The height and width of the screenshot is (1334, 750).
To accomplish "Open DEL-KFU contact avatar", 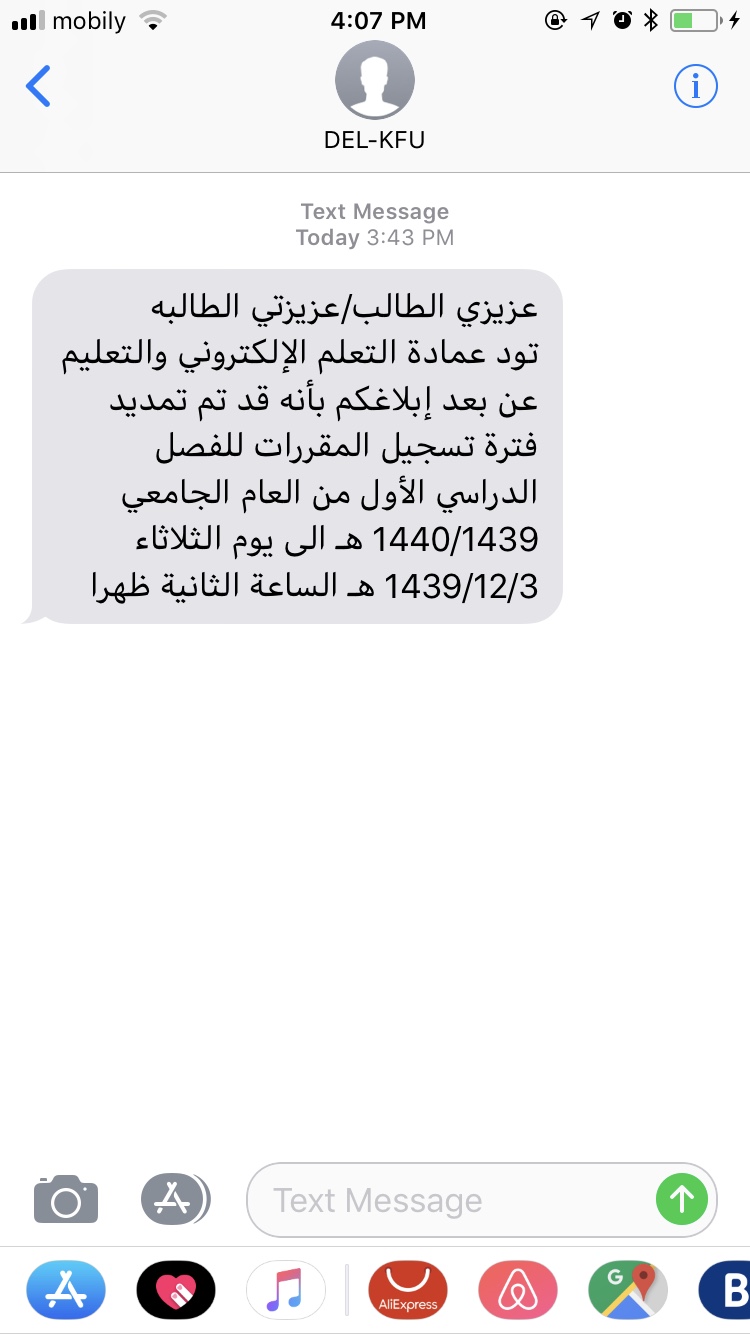I will [374, 82].
